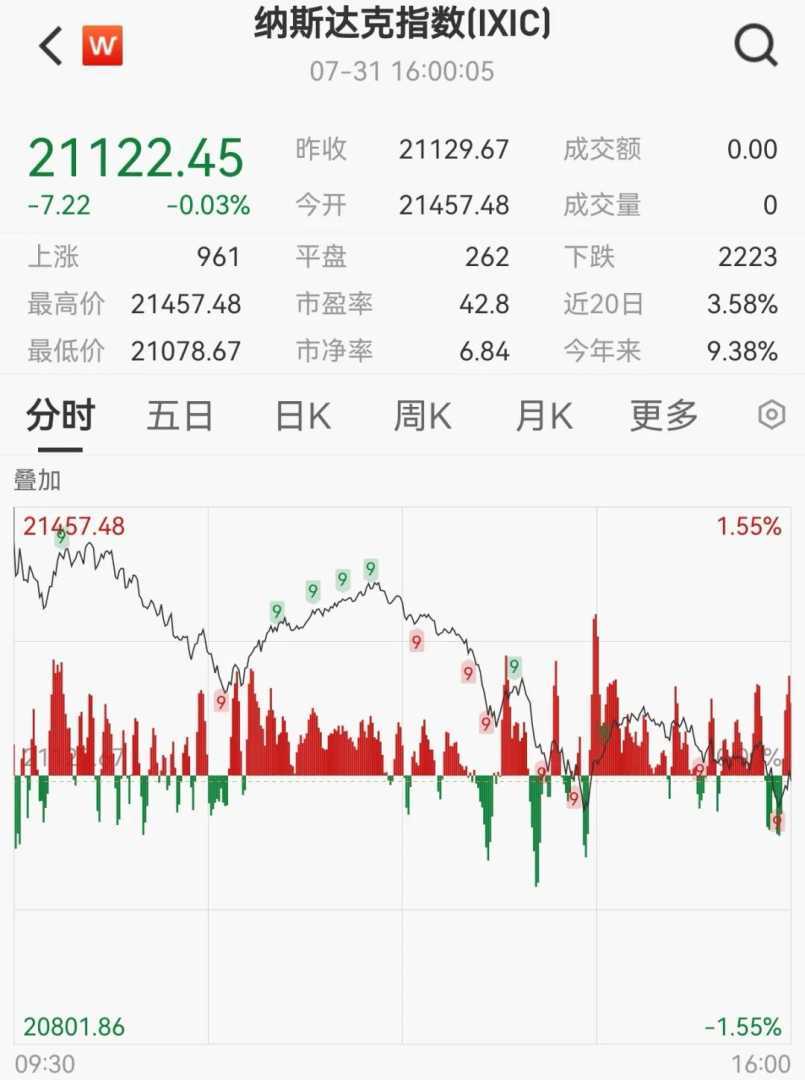805x1080 pixels.
Task: Open the search magnifier icon
Action: coord(756,45)
